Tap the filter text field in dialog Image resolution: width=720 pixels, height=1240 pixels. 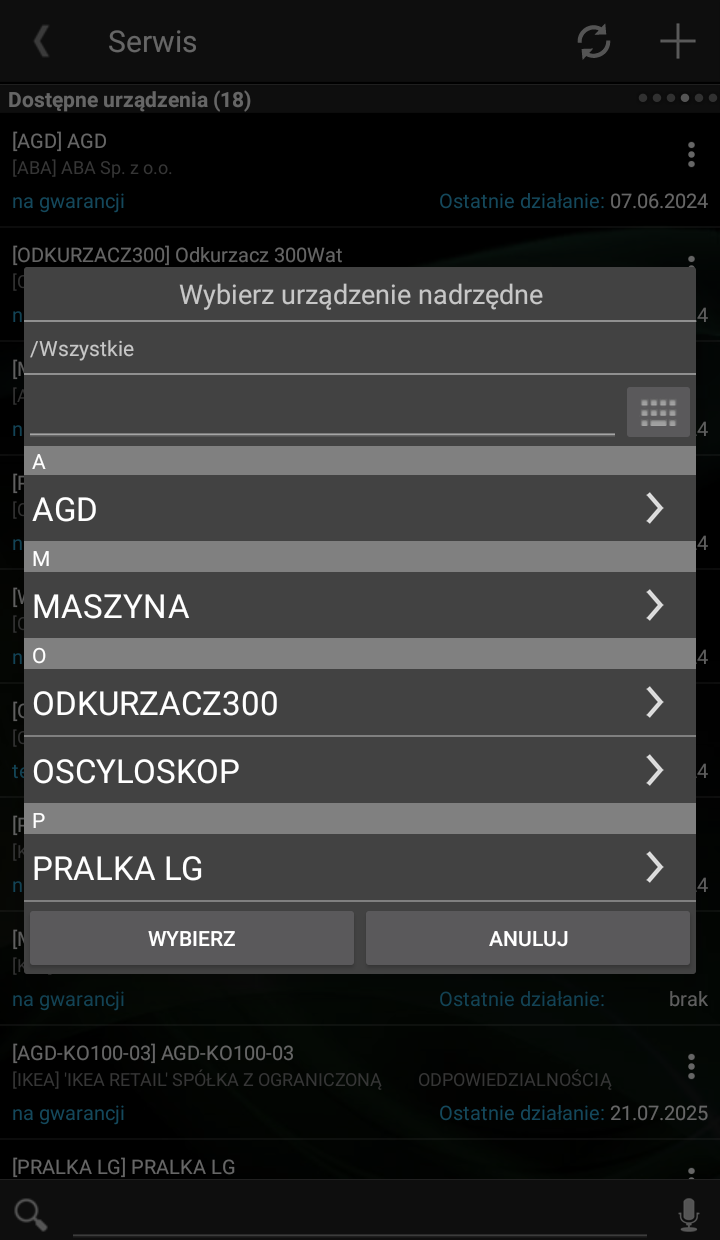coord(322,414)
